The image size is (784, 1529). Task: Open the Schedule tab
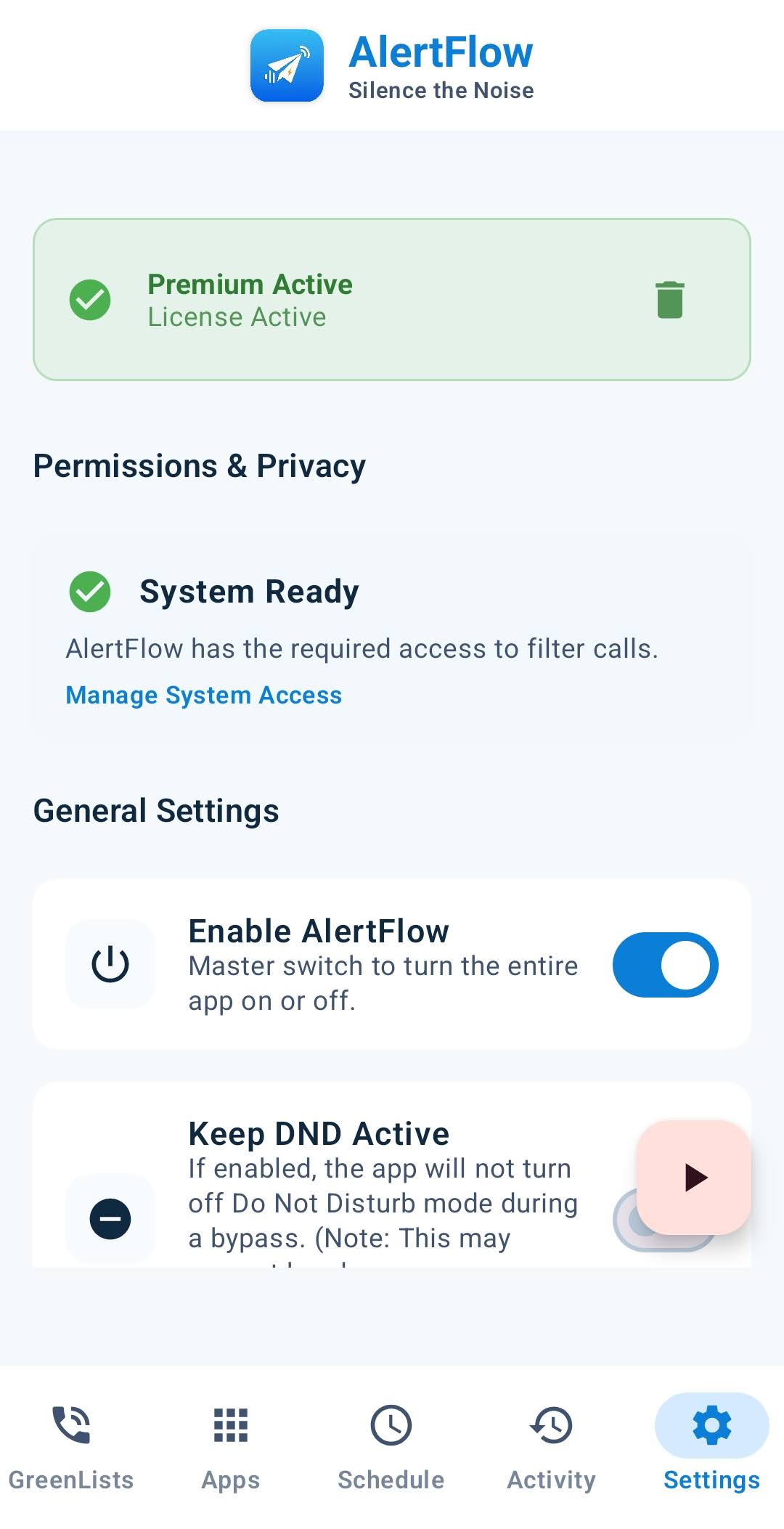tap(391, 1446)
